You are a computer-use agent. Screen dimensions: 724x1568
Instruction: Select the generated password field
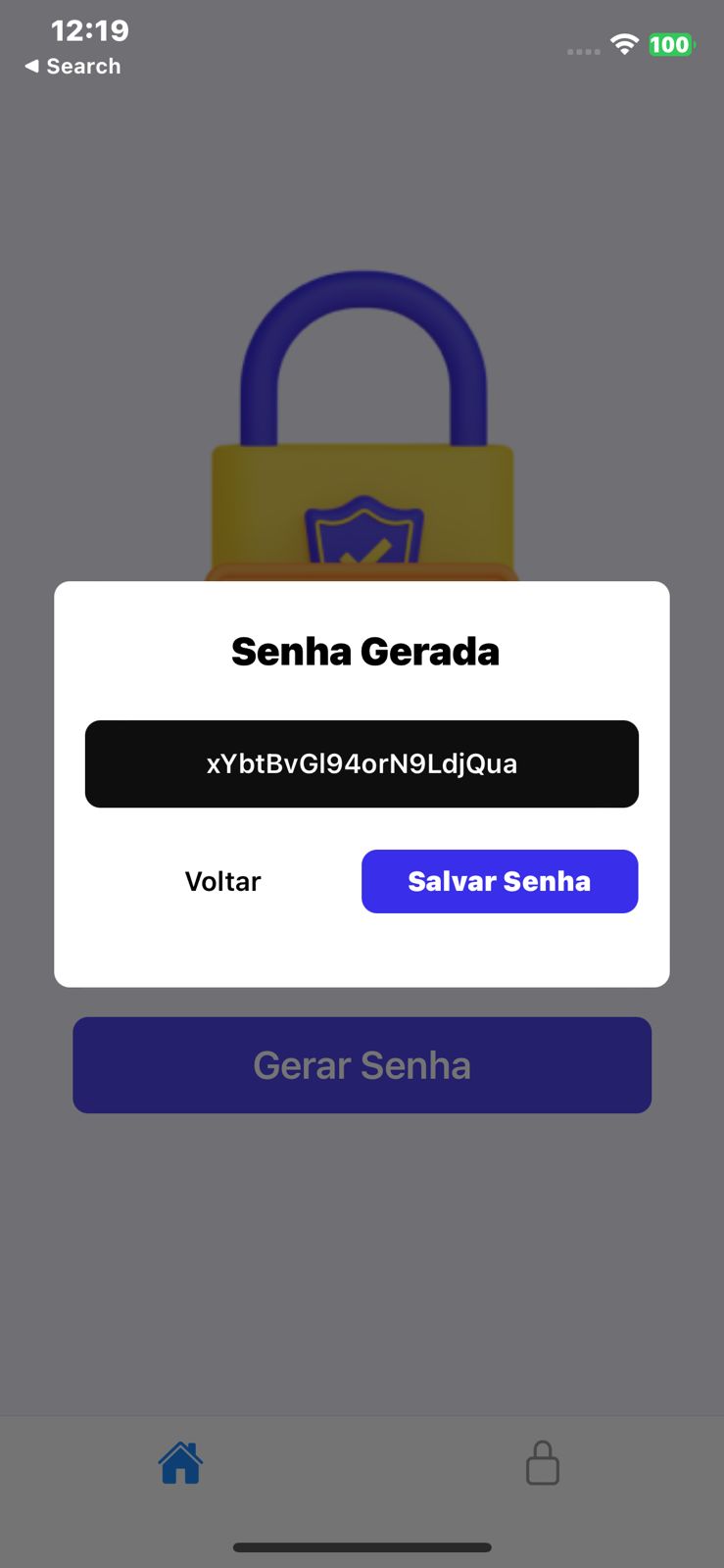tap(362, 763)
